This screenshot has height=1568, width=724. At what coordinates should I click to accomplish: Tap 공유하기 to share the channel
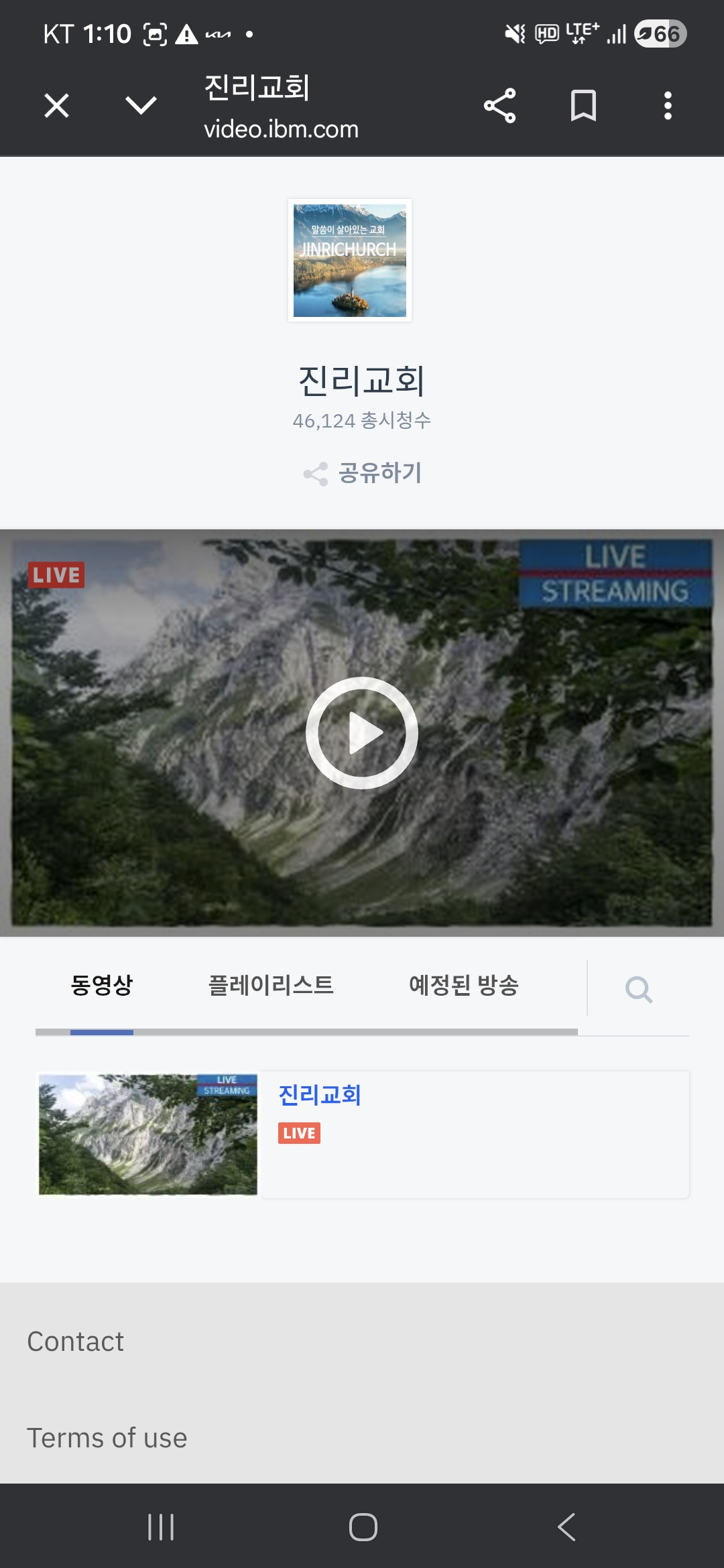(363, 473)
